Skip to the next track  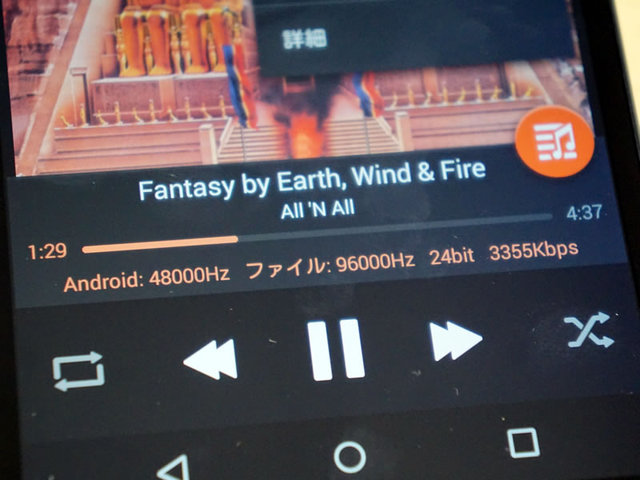(455, 341)
